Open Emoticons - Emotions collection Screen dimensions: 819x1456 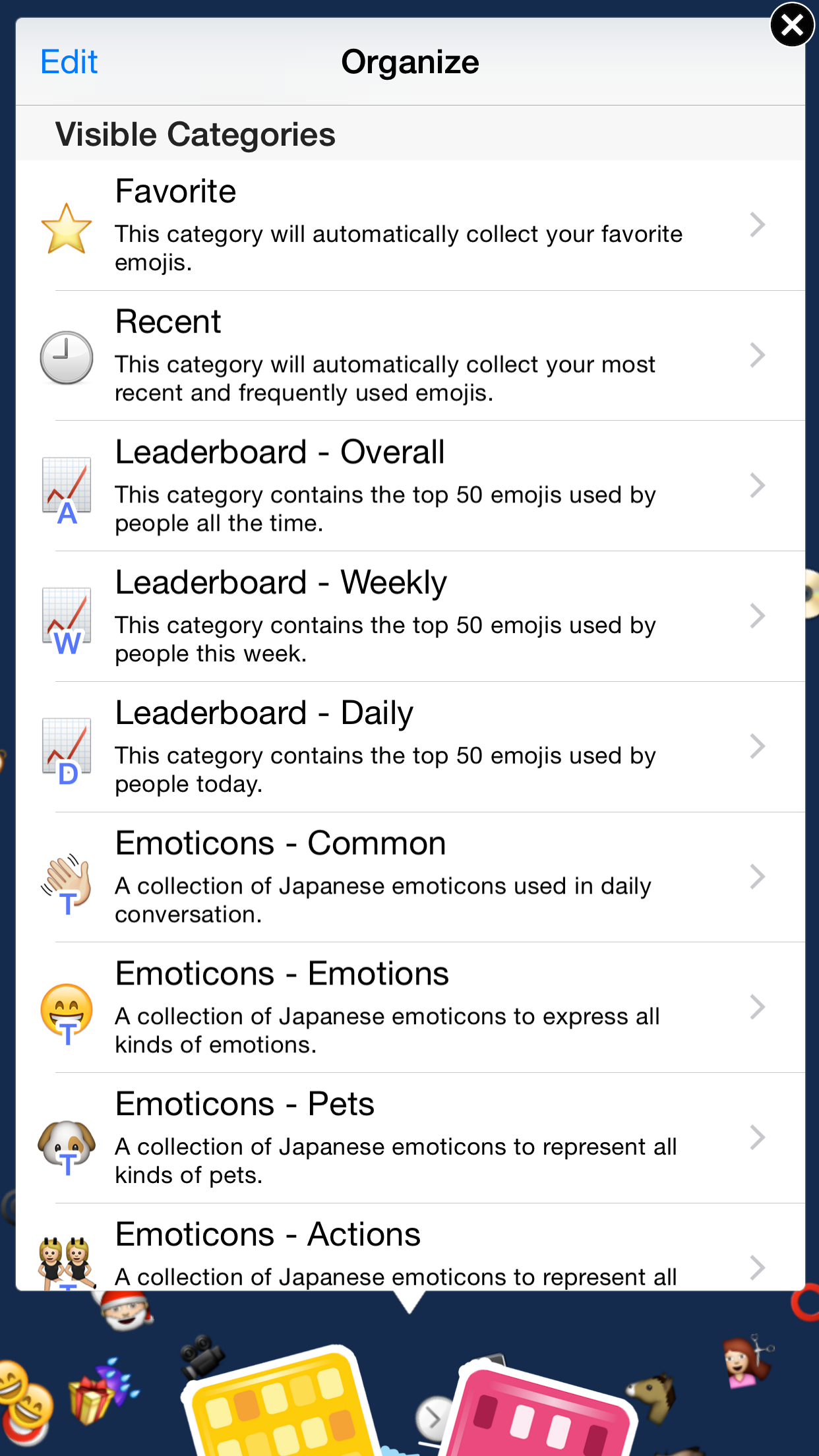click(x=410, y=1008)
